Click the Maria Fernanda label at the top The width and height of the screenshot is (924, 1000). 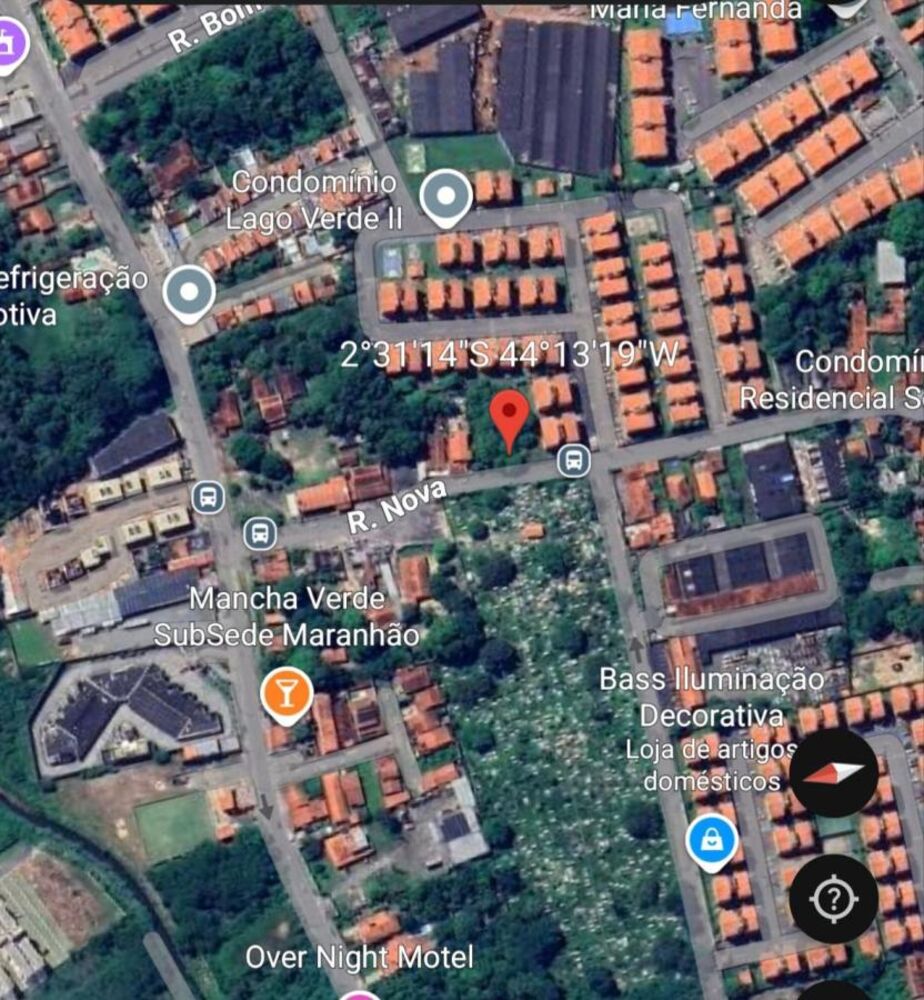point(693,8)
